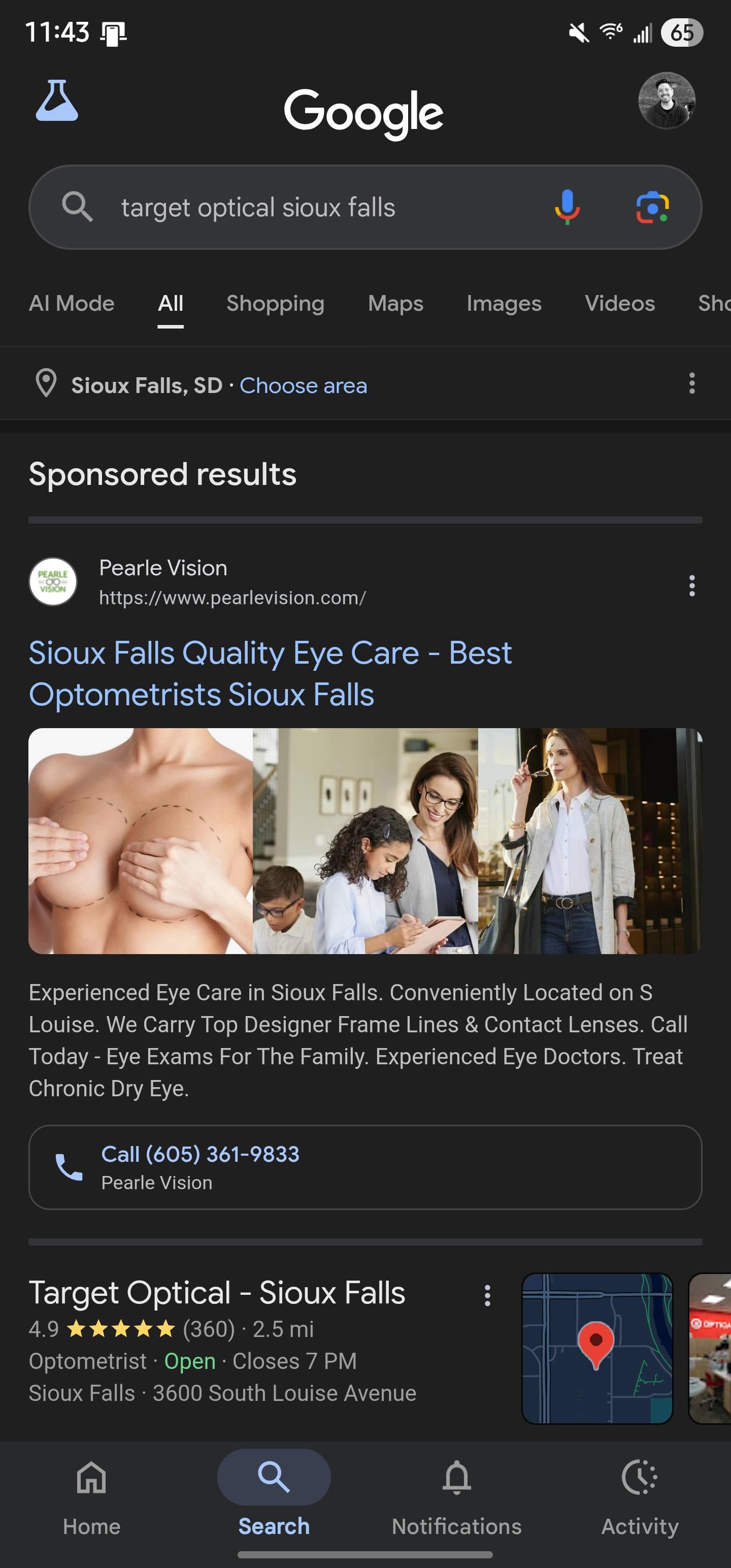This screenshot has height=1568, width=731.
Task: Tap the search box with target optical query
Action: tap(305, 208)
